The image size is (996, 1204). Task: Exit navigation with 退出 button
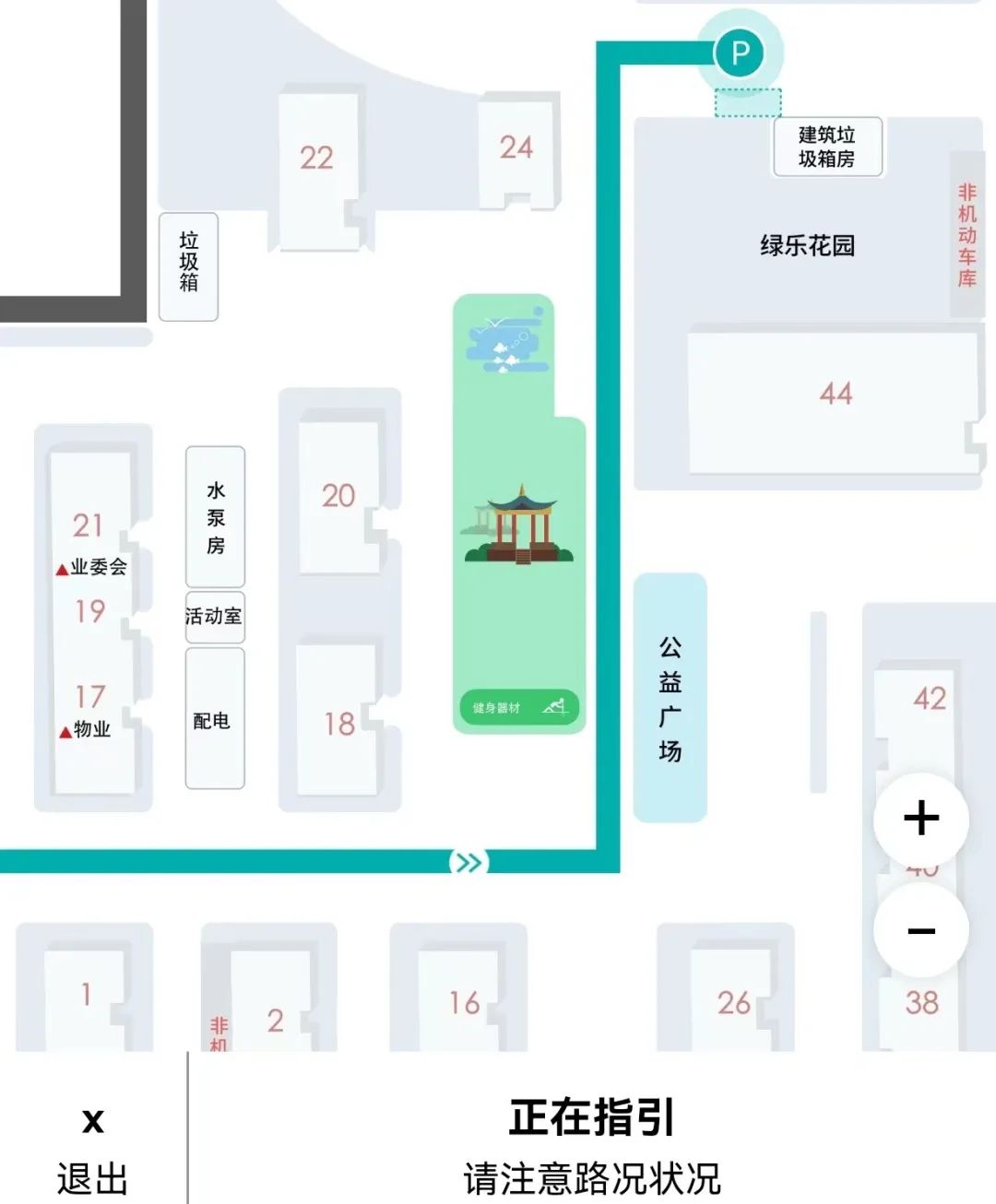(92, 1149)
